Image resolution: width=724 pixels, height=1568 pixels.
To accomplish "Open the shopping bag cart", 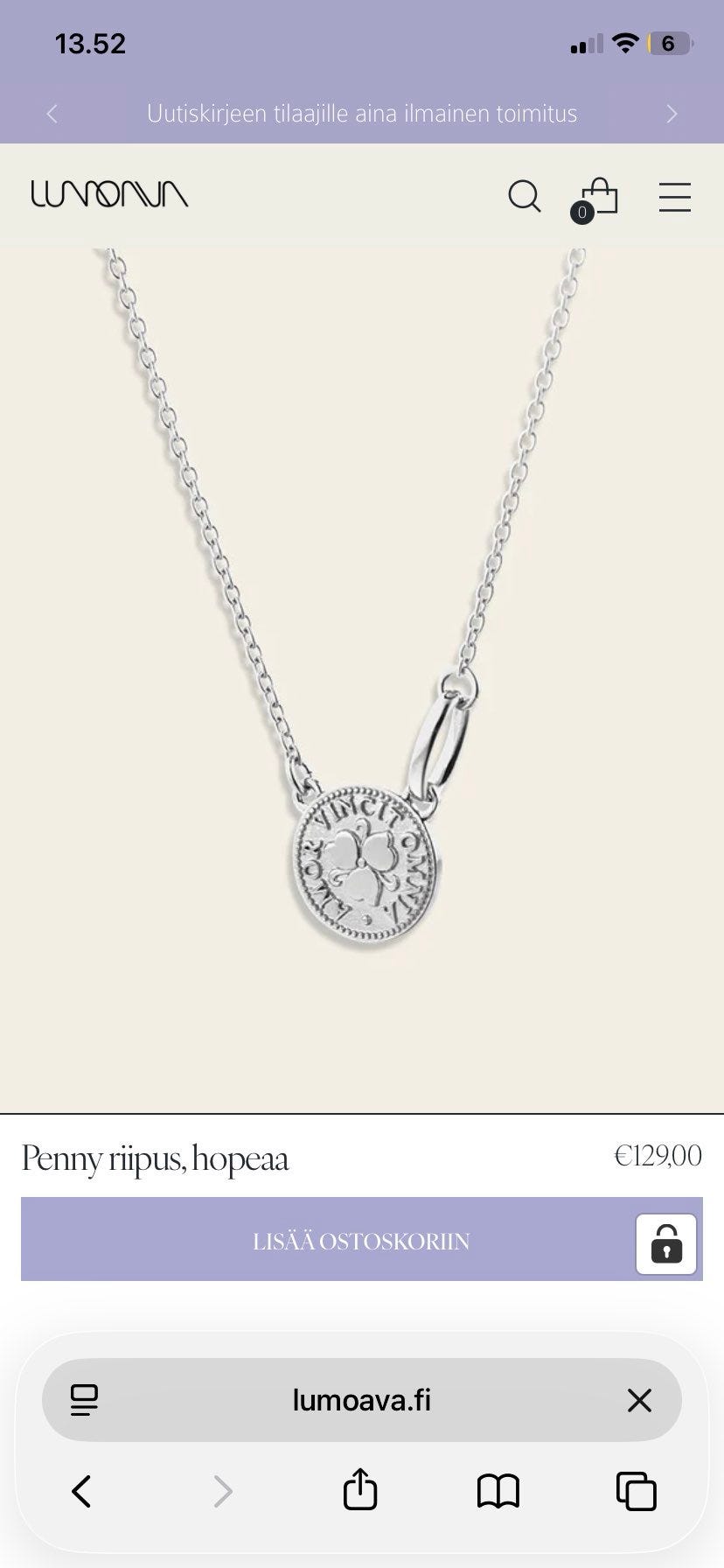I will point(599,199).
